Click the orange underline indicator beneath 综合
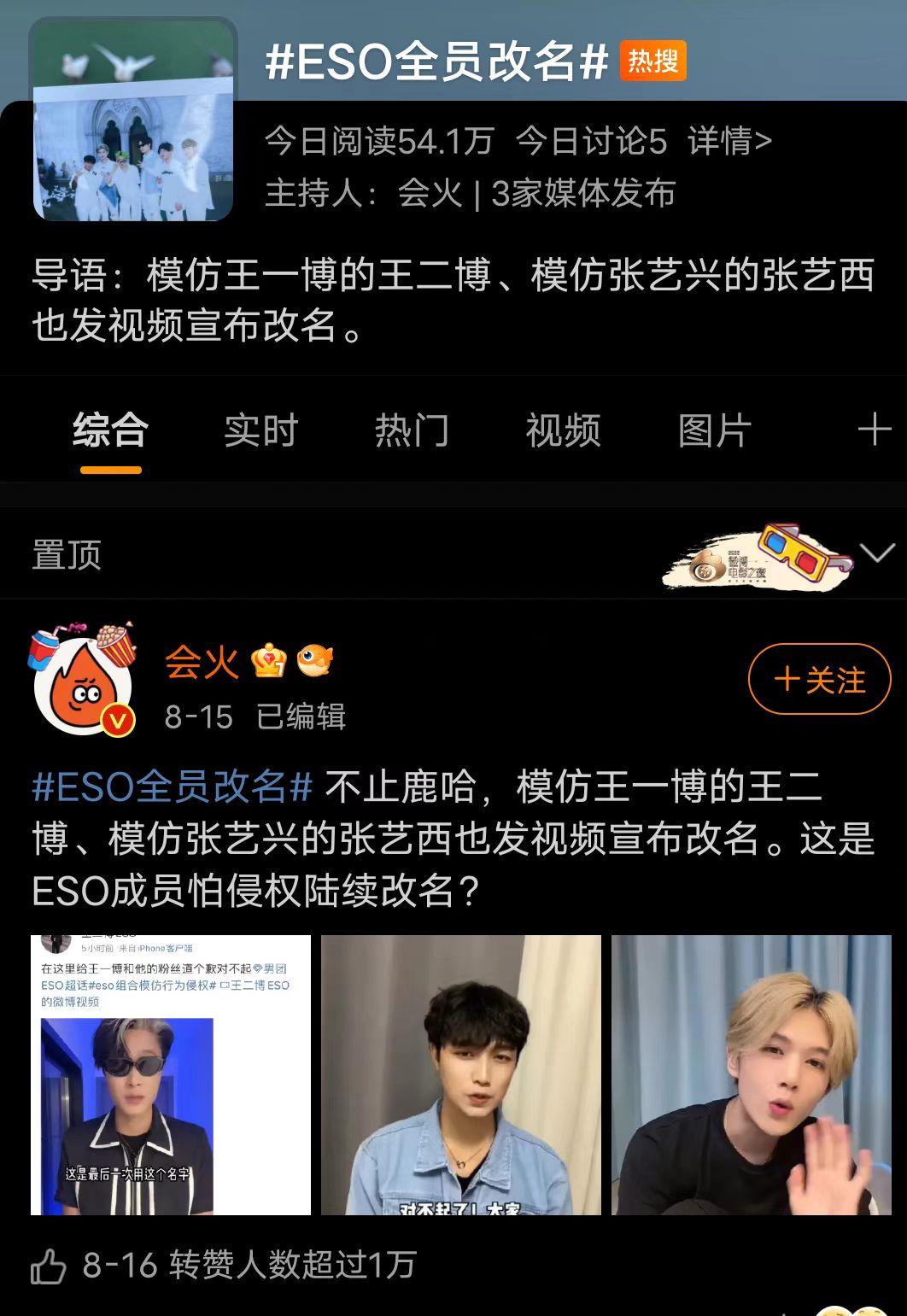Viewport: 907px width, 1316px height. (x=111, y=468)
